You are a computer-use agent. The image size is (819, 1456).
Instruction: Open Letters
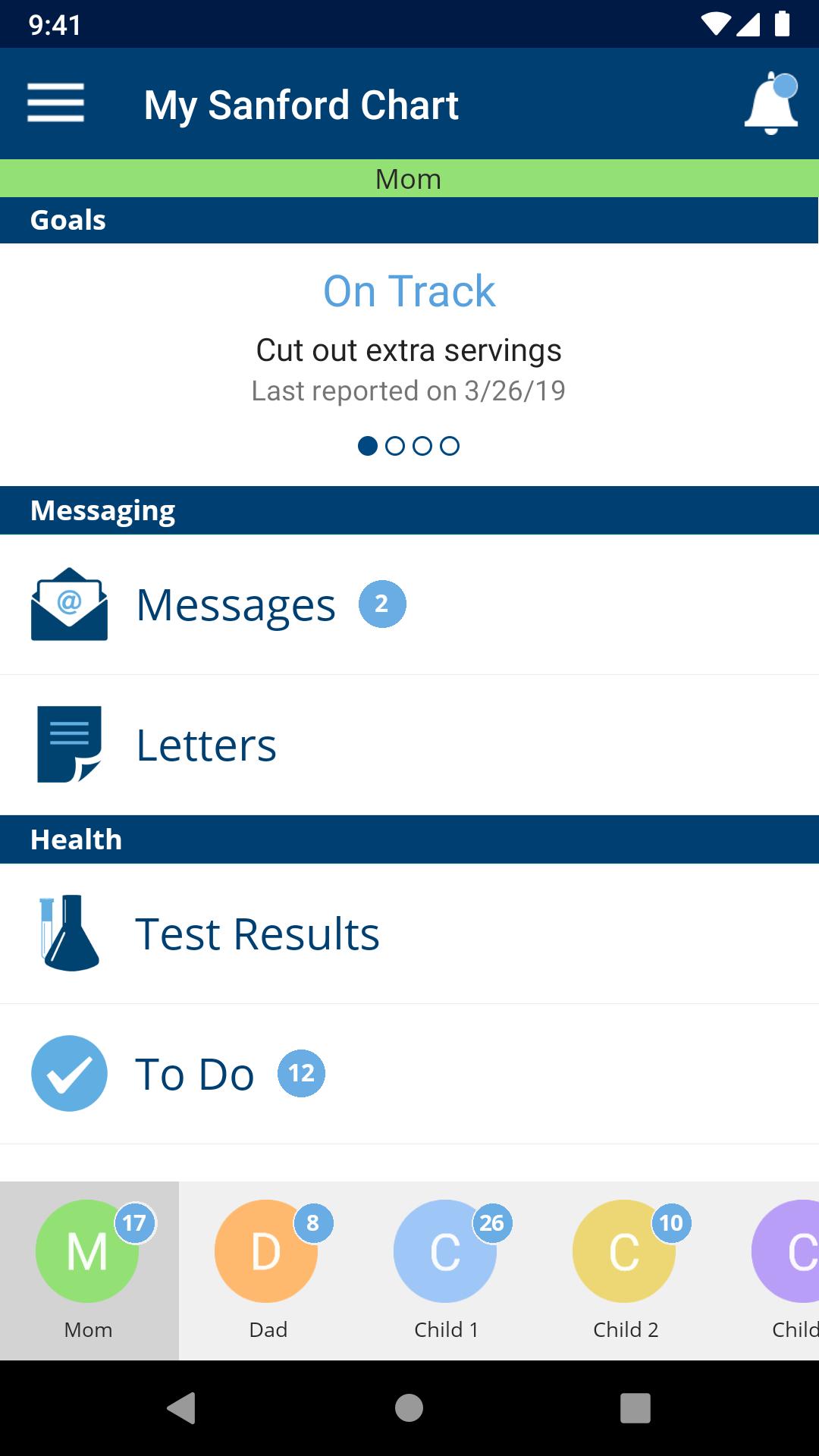pos(409,745)
